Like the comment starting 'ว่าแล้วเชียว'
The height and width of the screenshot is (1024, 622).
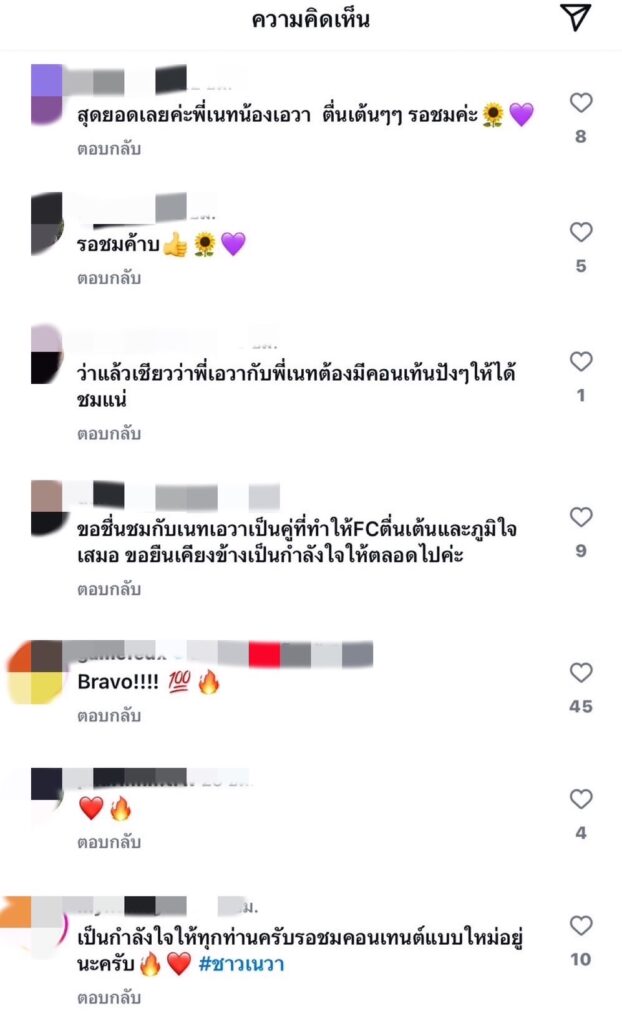point(581,361)
